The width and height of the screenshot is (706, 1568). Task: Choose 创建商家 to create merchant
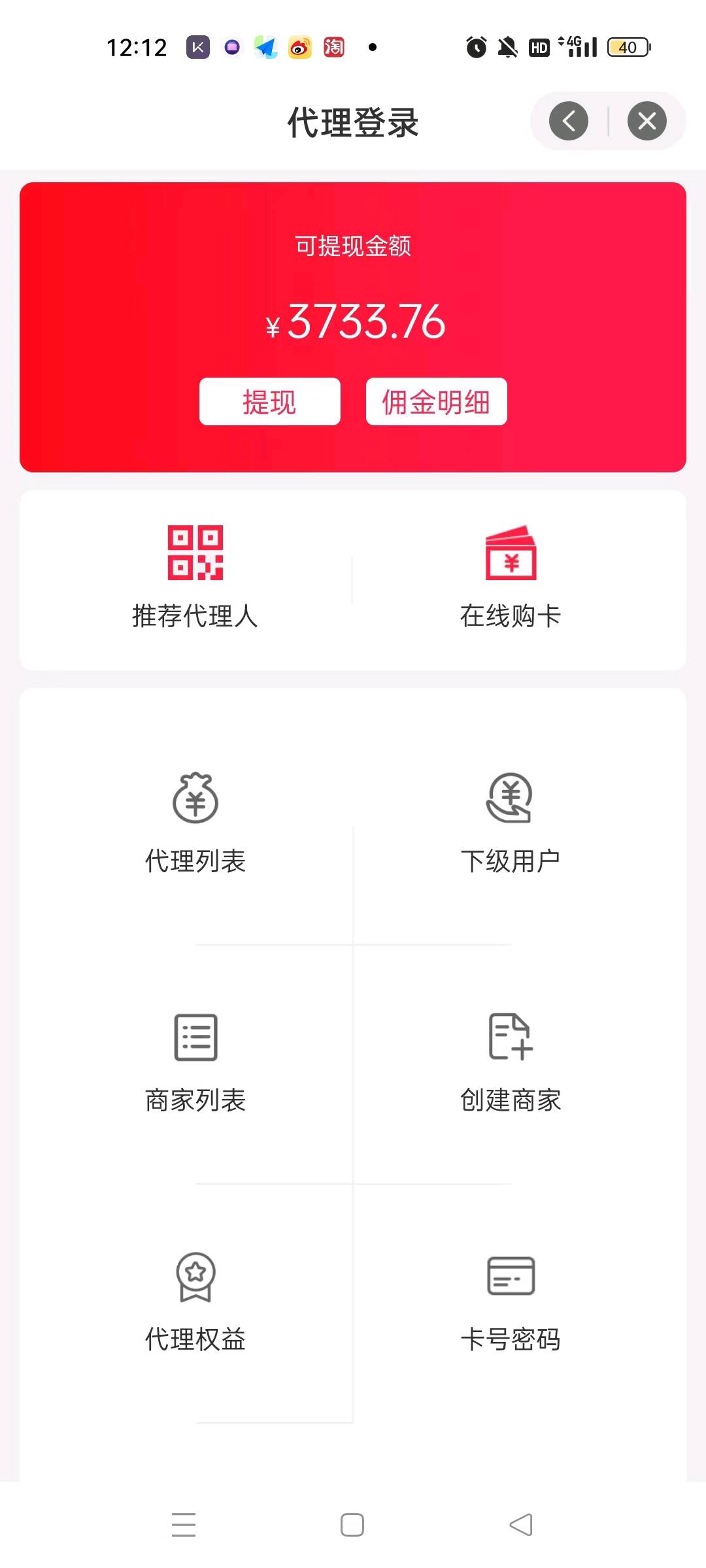pos(511,1062)
